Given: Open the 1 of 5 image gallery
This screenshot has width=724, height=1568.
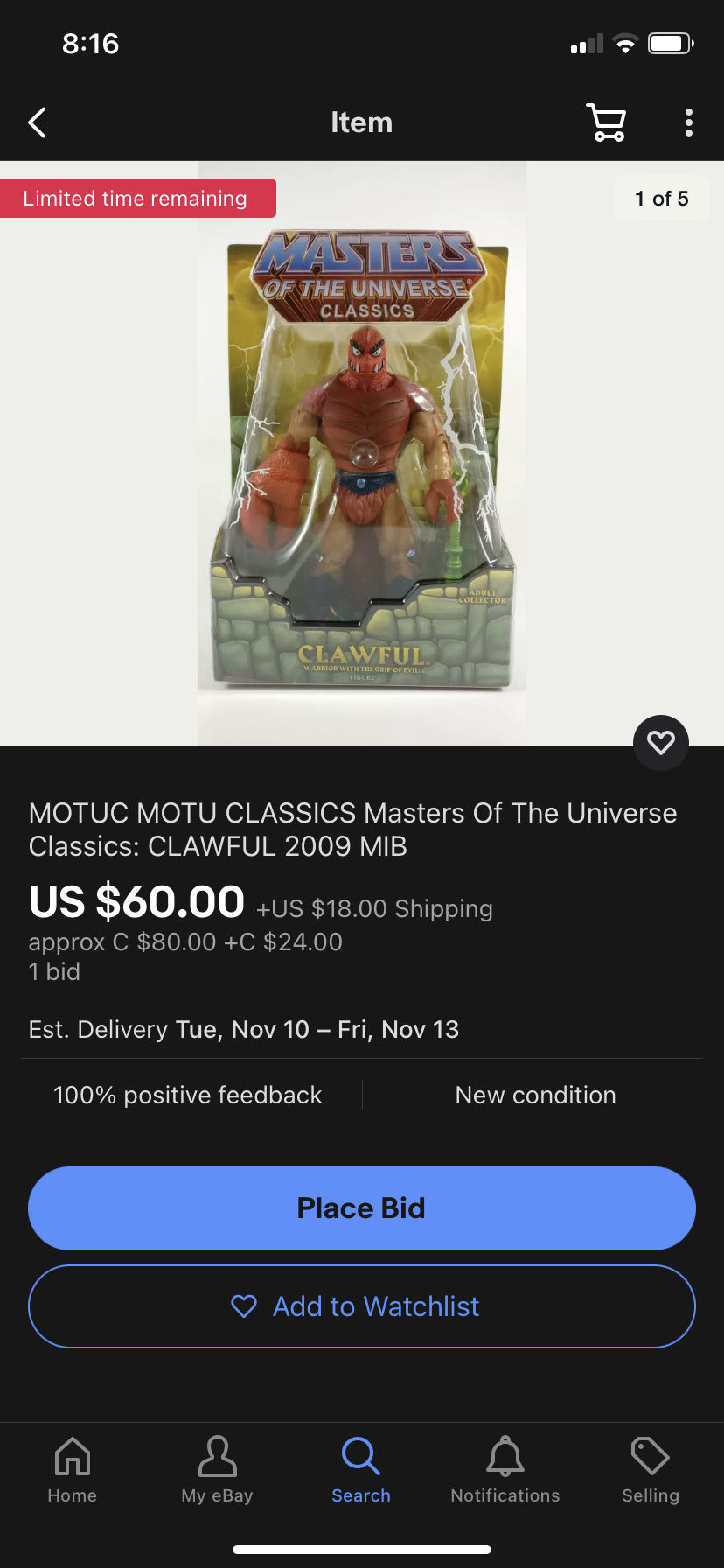Looking at the screenshot, I should (x=662, y=198).
